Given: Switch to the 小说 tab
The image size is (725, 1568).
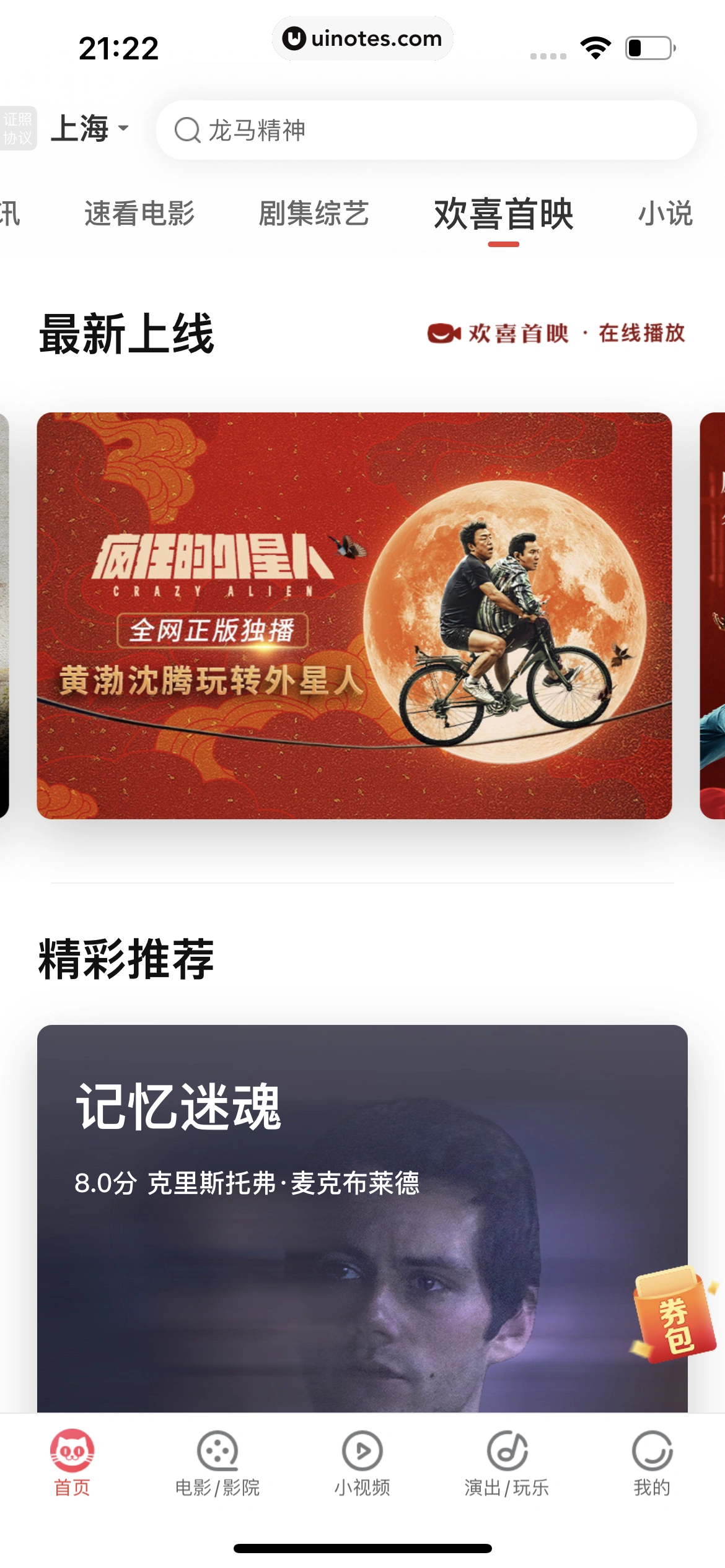Looking at the screenshot, I should point(665,214).
